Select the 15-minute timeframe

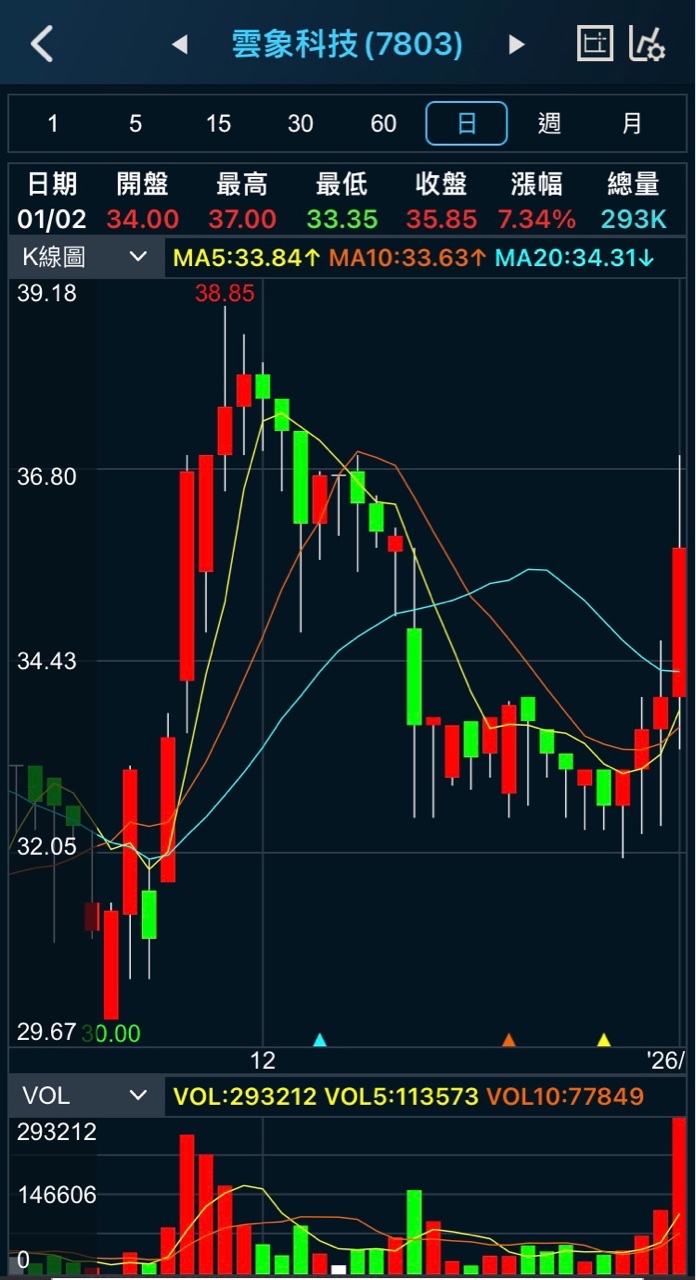(x=218, y=124)
